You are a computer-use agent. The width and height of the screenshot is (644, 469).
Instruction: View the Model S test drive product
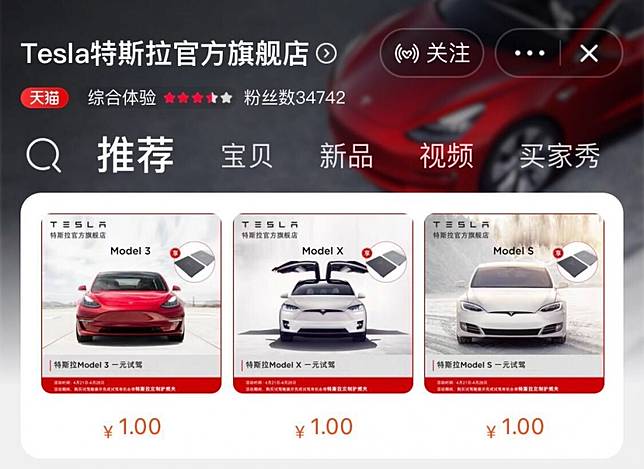[x=513, y=301]
